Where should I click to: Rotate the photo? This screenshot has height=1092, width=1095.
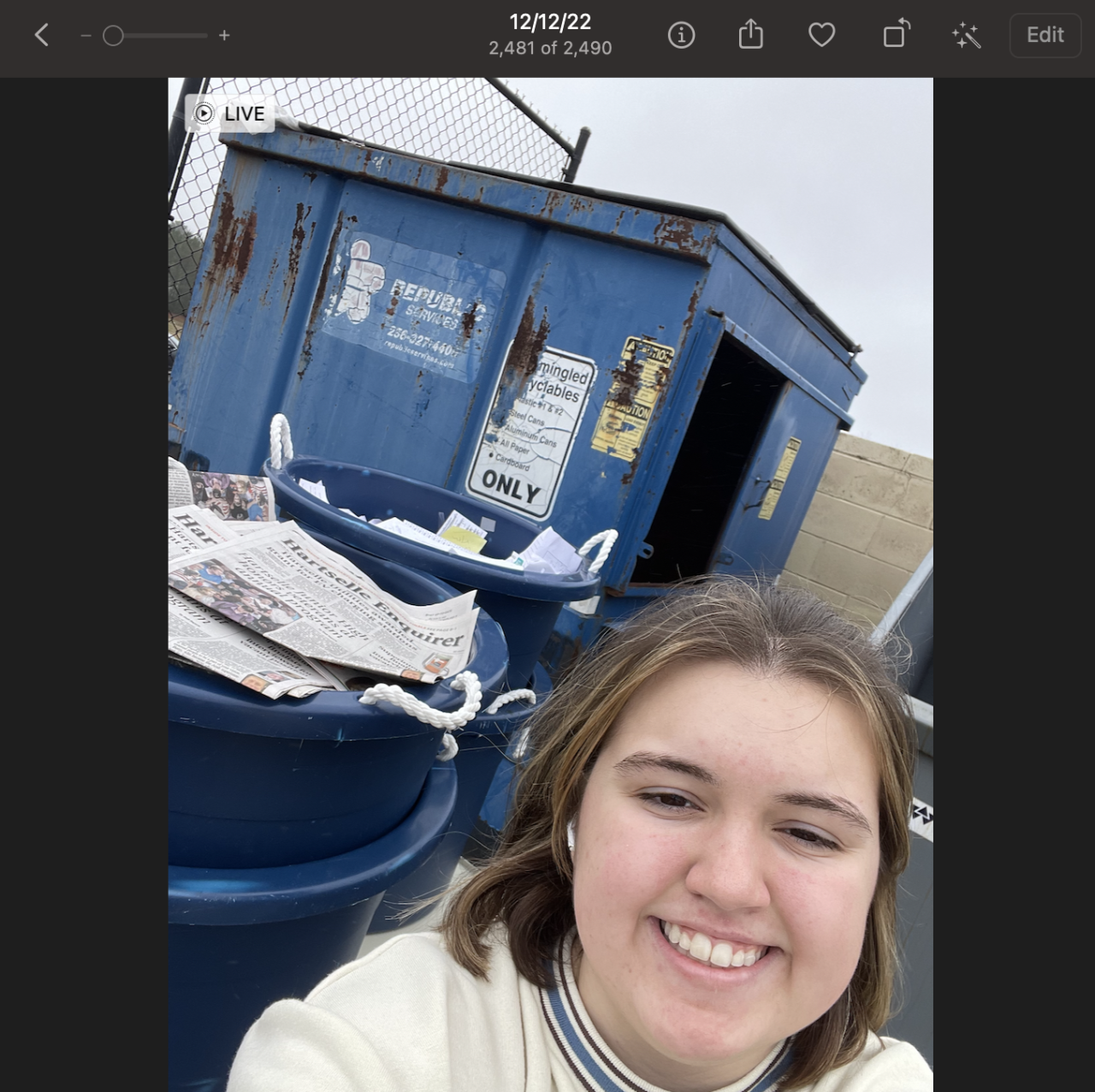[895, 35]
